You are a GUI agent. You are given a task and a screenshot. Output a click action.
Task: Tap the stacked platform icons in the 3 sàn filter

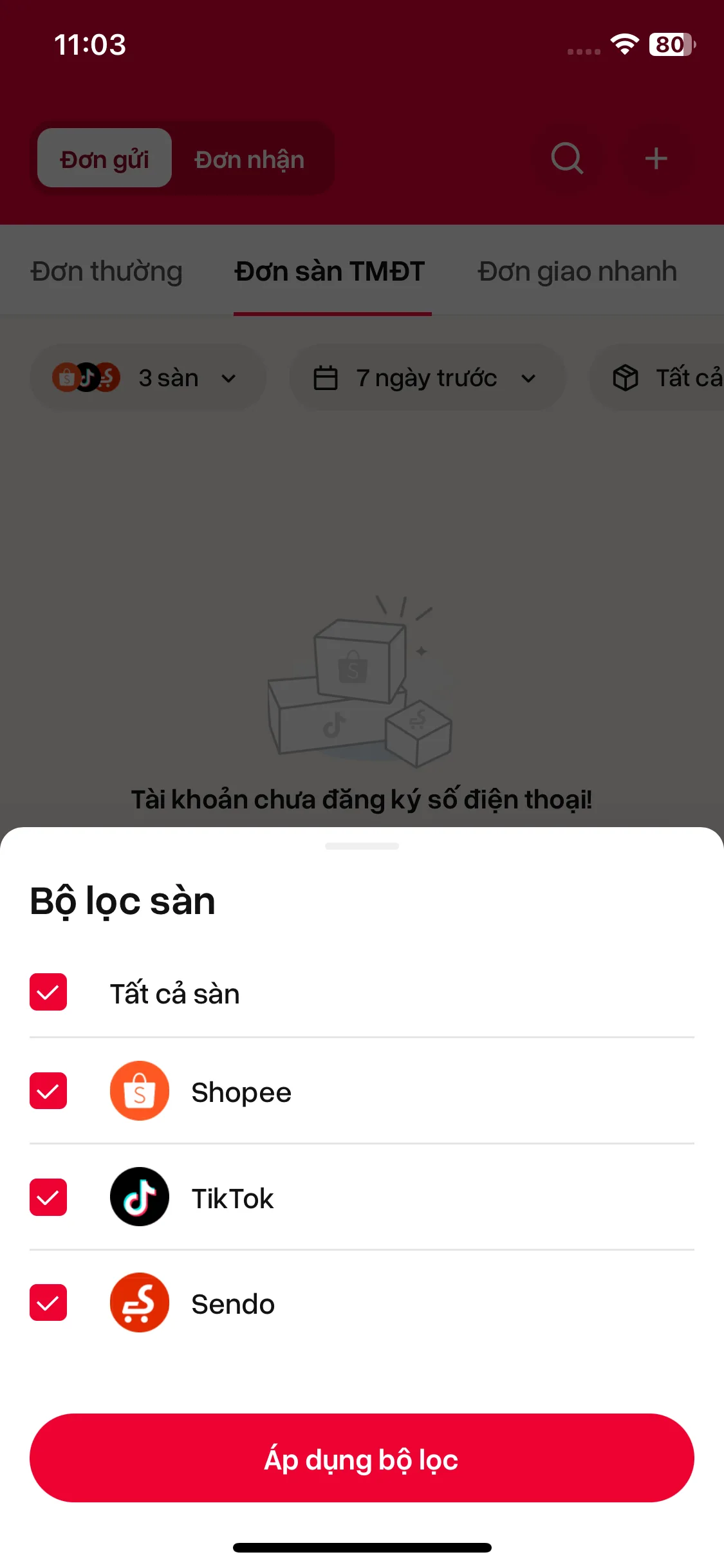[x=87, y=377]
